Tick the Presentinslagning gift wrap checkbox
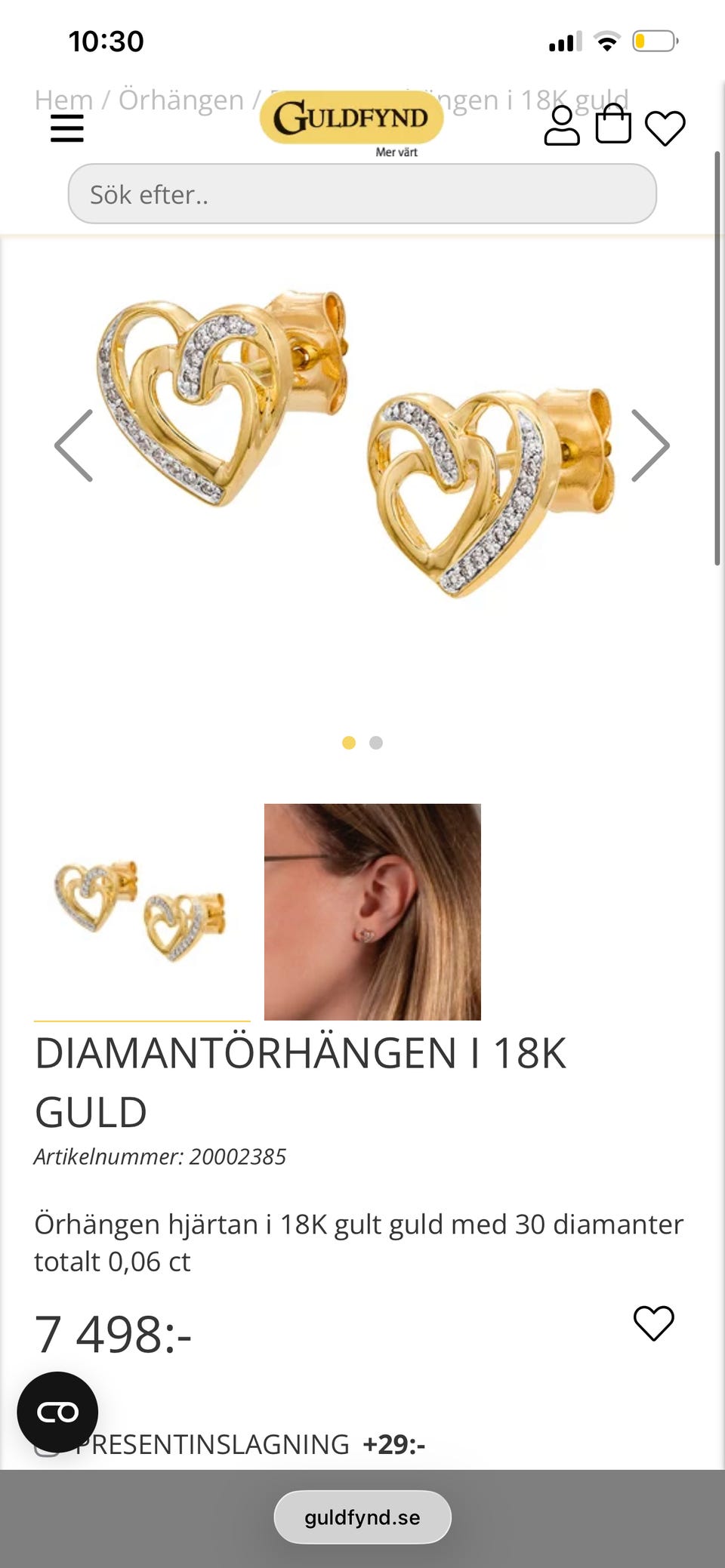 click(47, 1446)
